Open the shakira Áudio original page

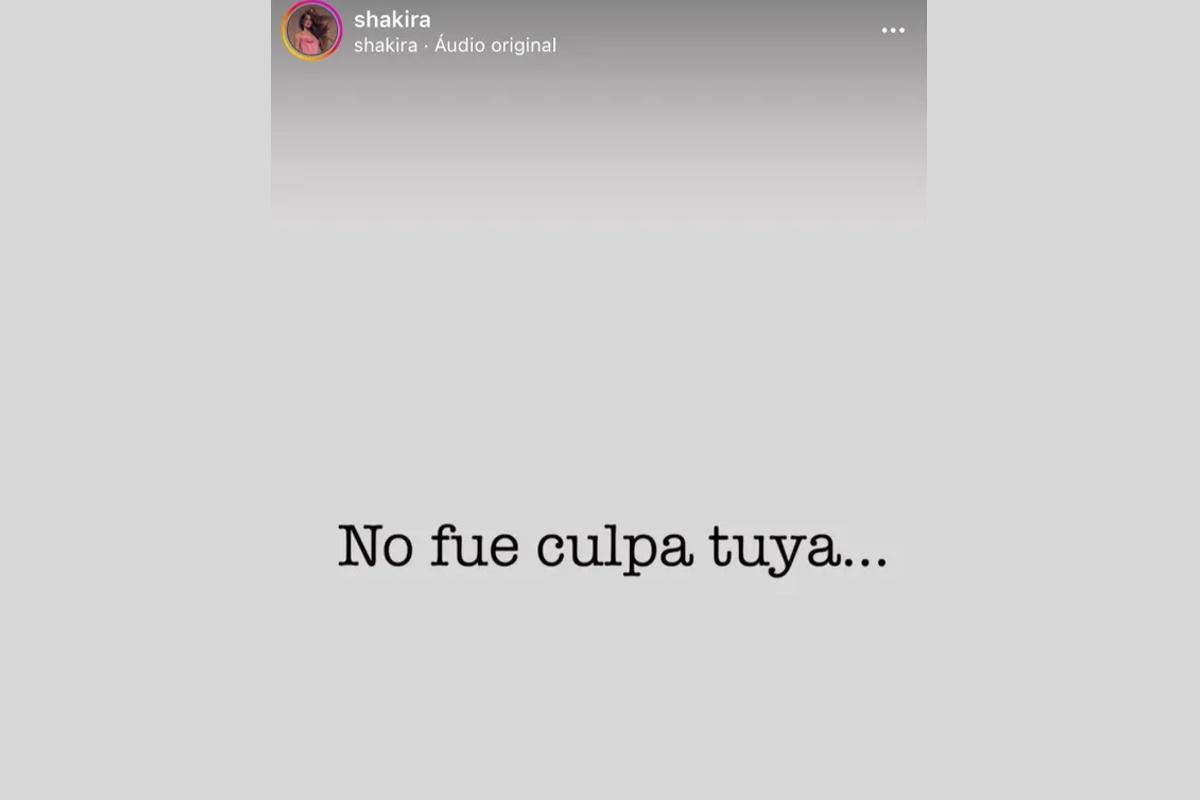(x=455, y=45)
